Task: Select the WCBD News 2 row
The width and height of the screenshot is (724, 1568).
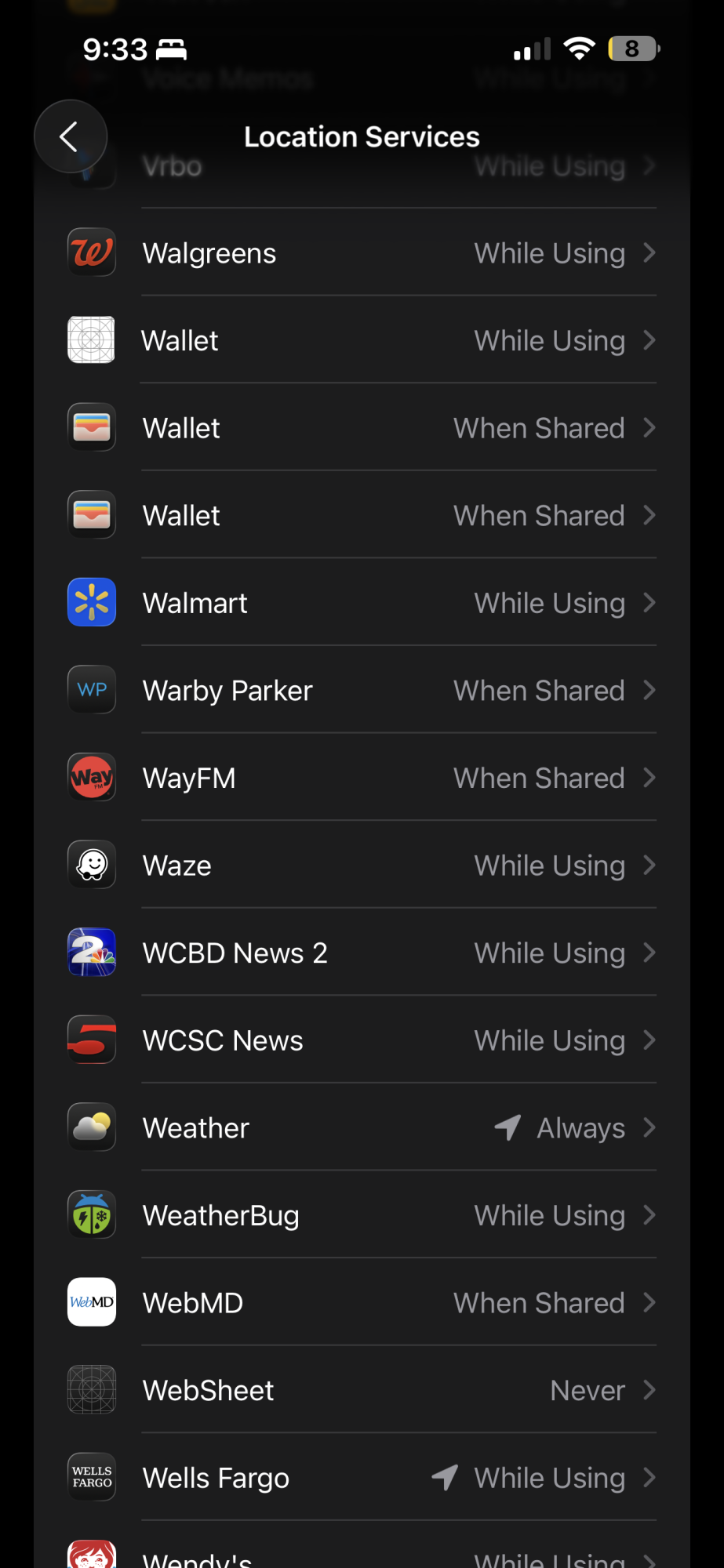Action: tap(361, 953)
